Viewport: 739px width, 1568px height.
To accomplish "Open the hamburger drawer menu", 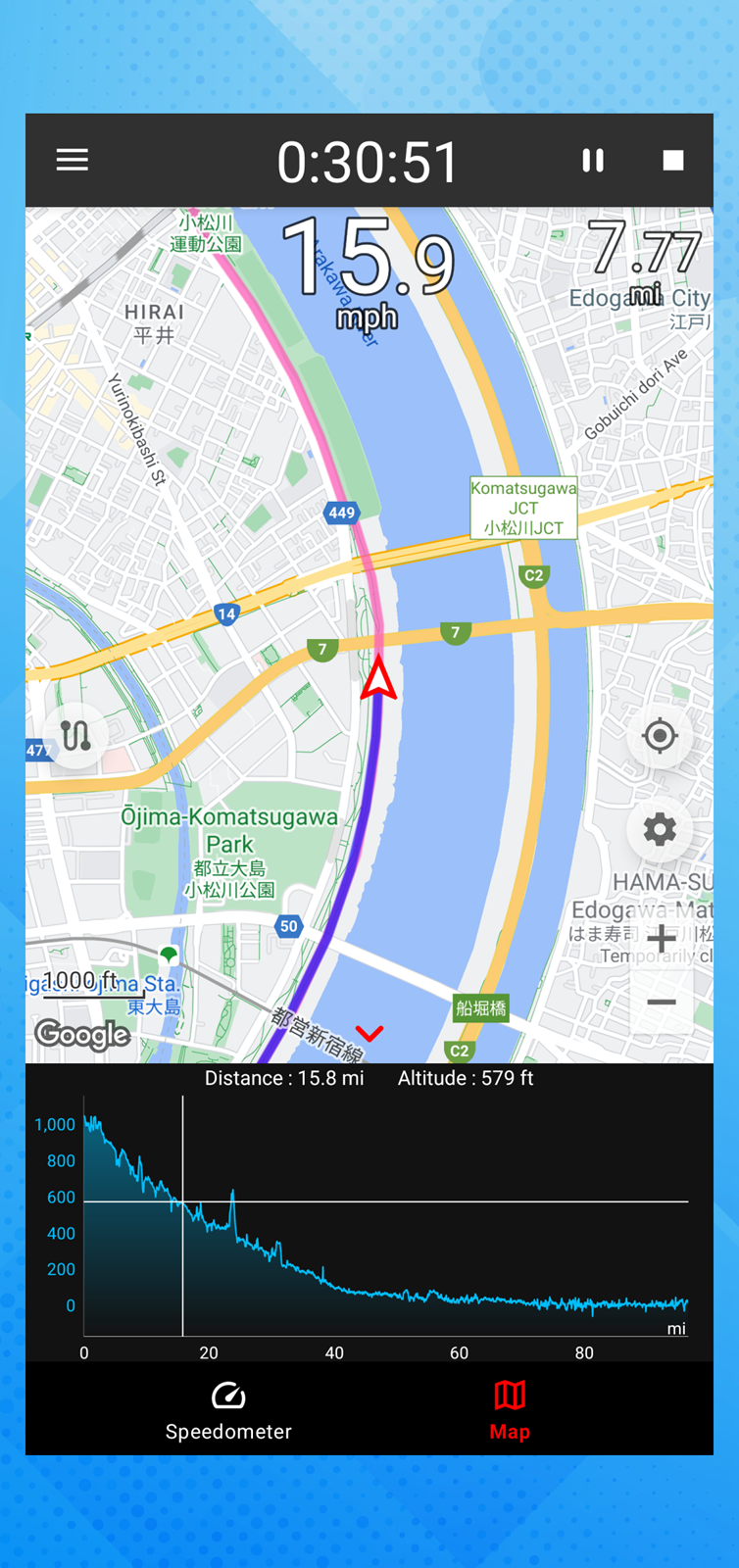I will point(73,160).
